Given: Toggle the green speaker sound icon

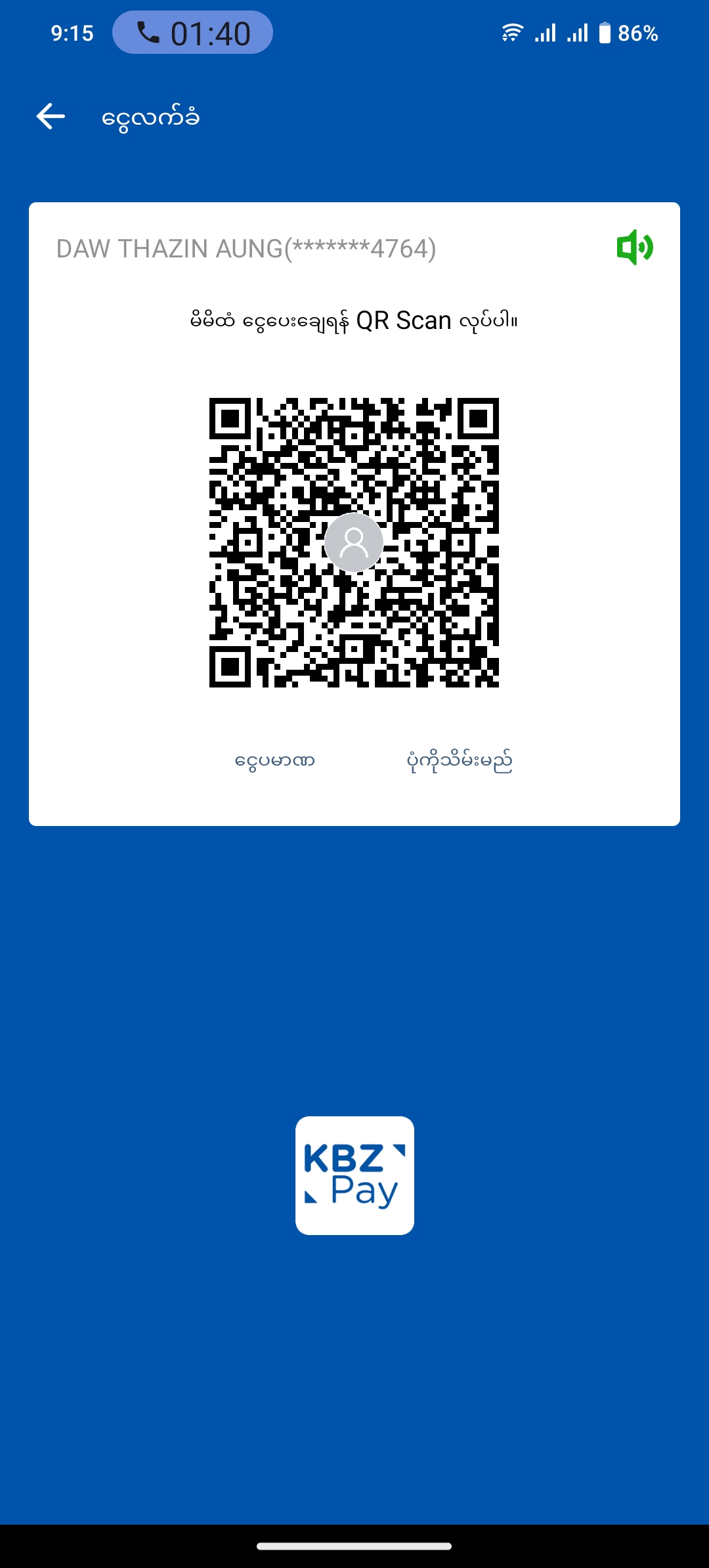Looking at the screenshot, I should tap(634, 248).
